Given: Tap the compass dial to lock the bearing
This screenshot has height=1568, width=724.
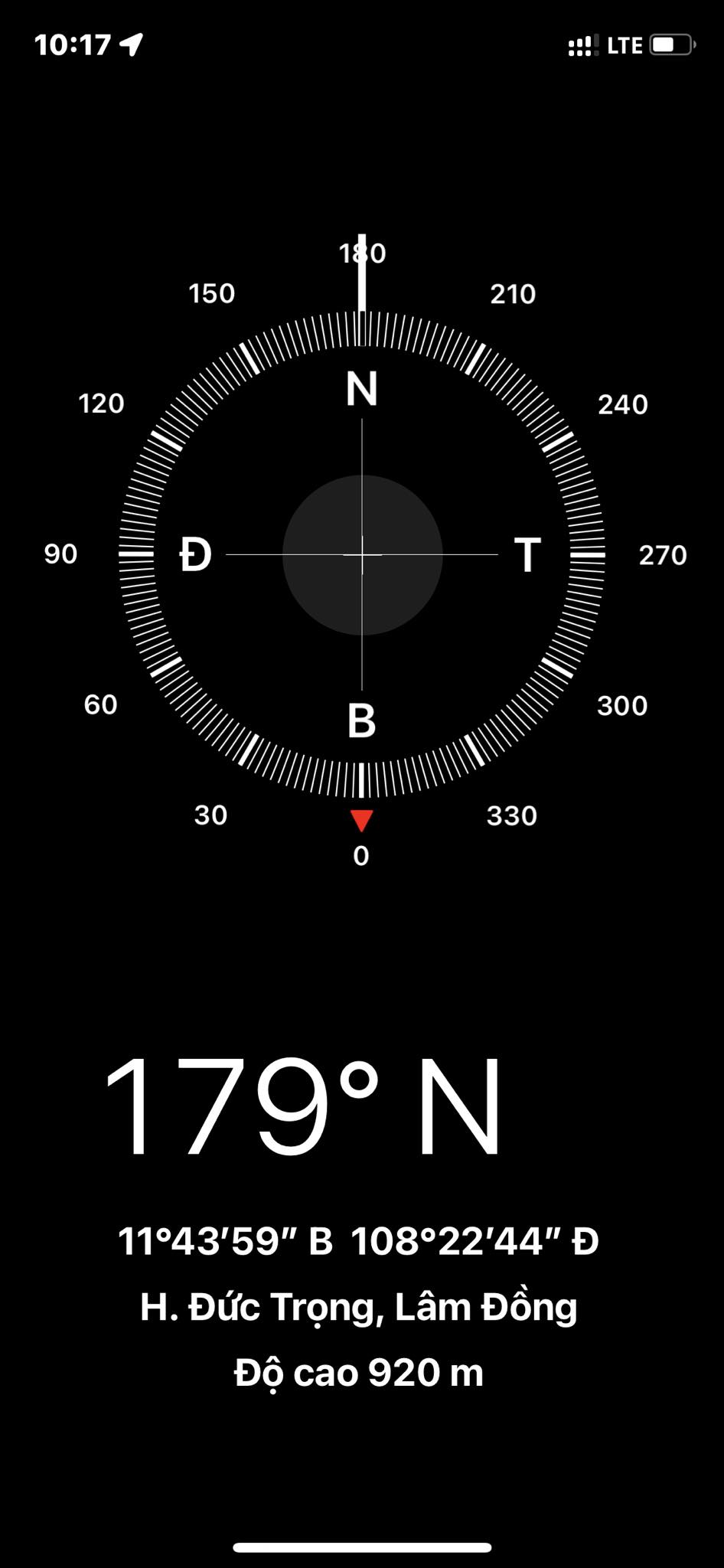Looking at the screenshot, I should [362, 554].
